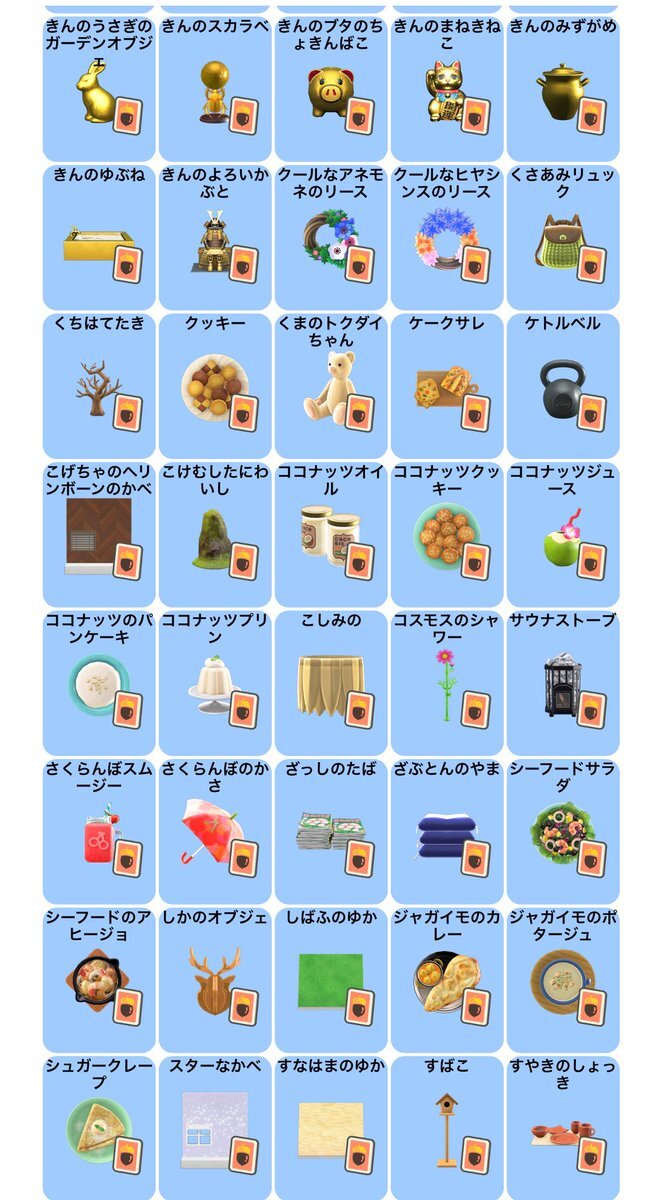
Task: Tap the ココナッツジュース item
Action: (563, 534)
